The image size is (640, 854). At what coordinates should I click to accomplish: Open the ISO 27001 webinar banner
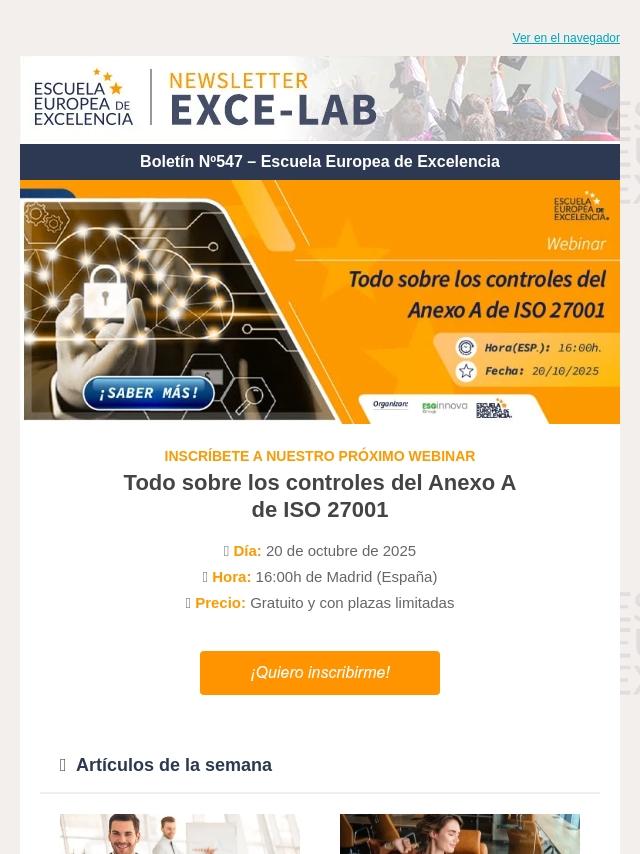[320, 302]
